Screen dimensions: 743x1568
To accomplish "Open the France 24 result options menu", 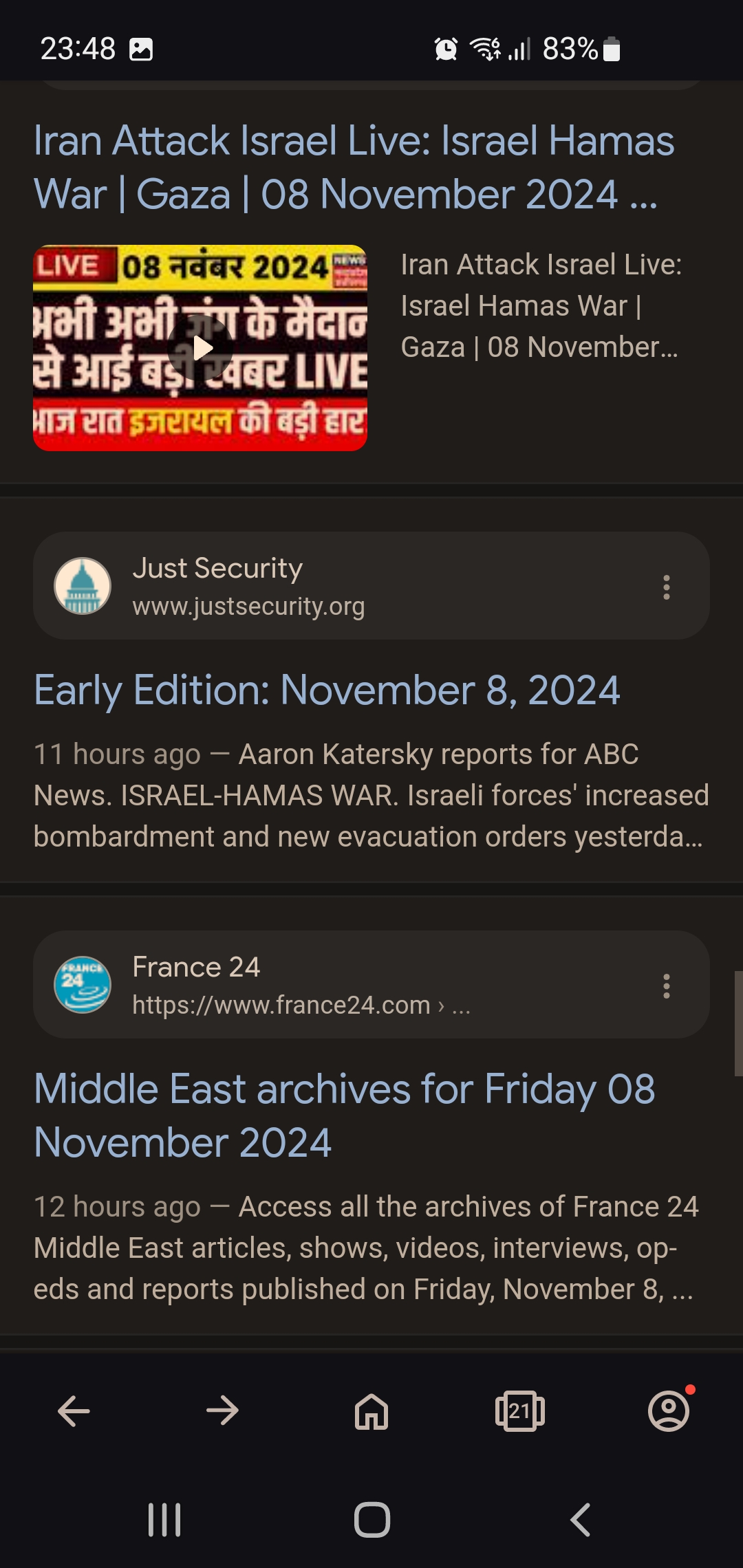I will (x=666, y=986).
